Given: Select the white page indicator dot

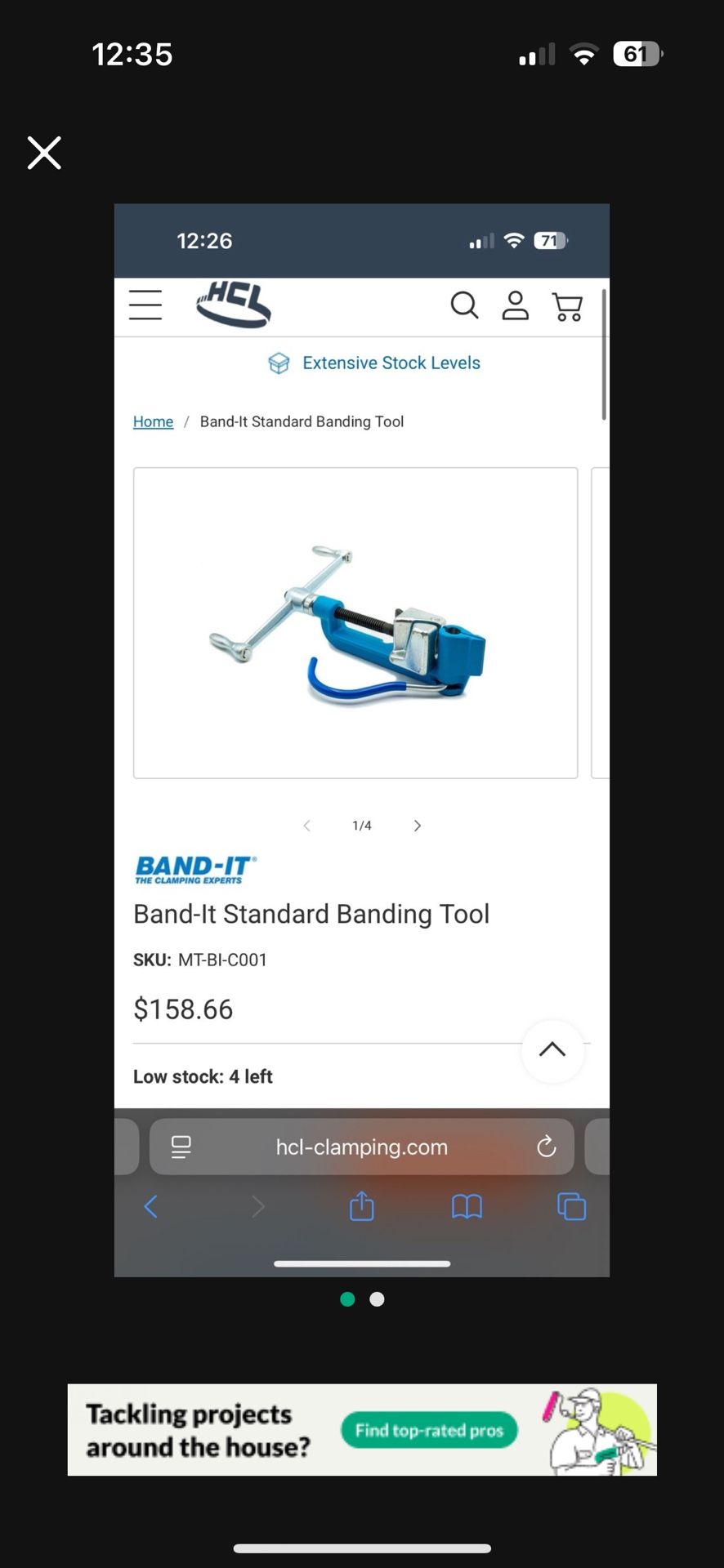Looking at the screenshot, I should (x=377, y=1298).
